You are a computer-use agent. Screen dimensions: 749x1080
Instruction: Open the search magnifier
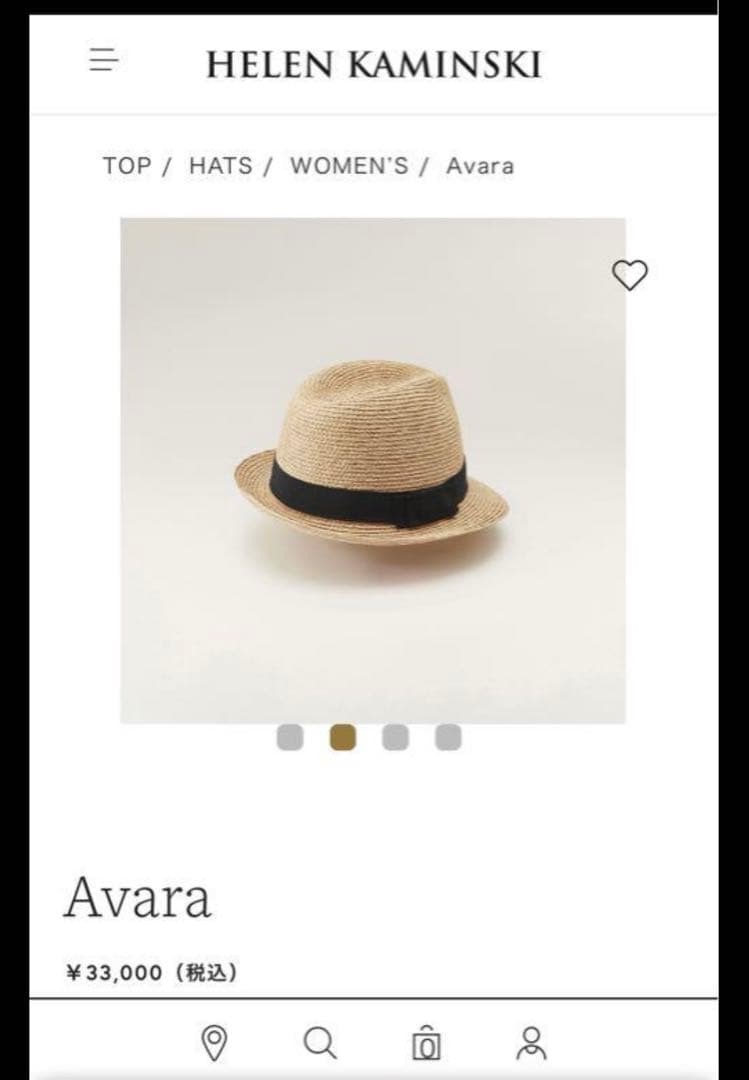[319, 1043]
